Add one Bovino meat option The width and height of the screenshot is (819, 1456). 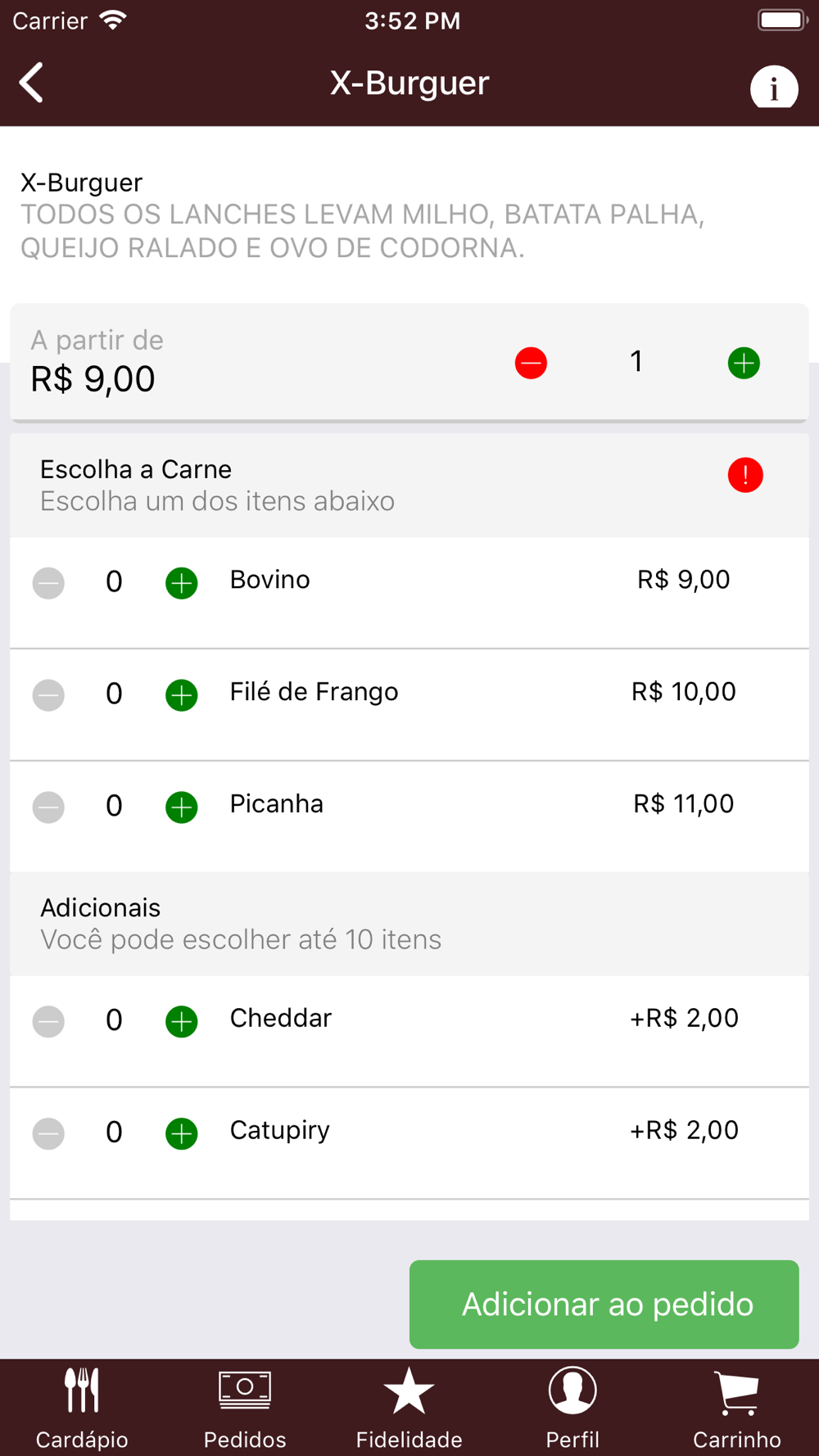[x=182, y=583]
